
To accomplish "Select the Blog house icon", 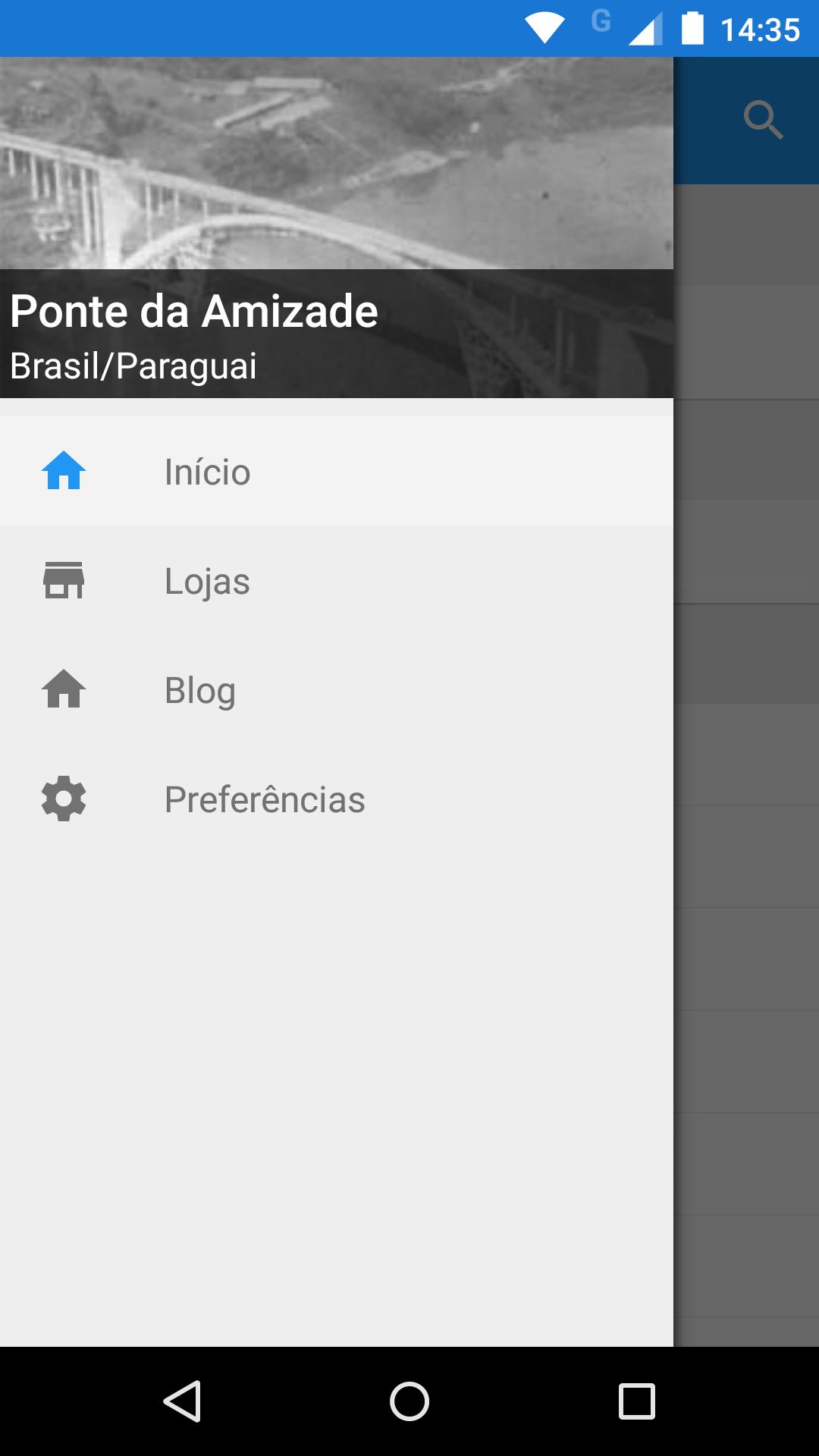I will click(x=64, y=689).
